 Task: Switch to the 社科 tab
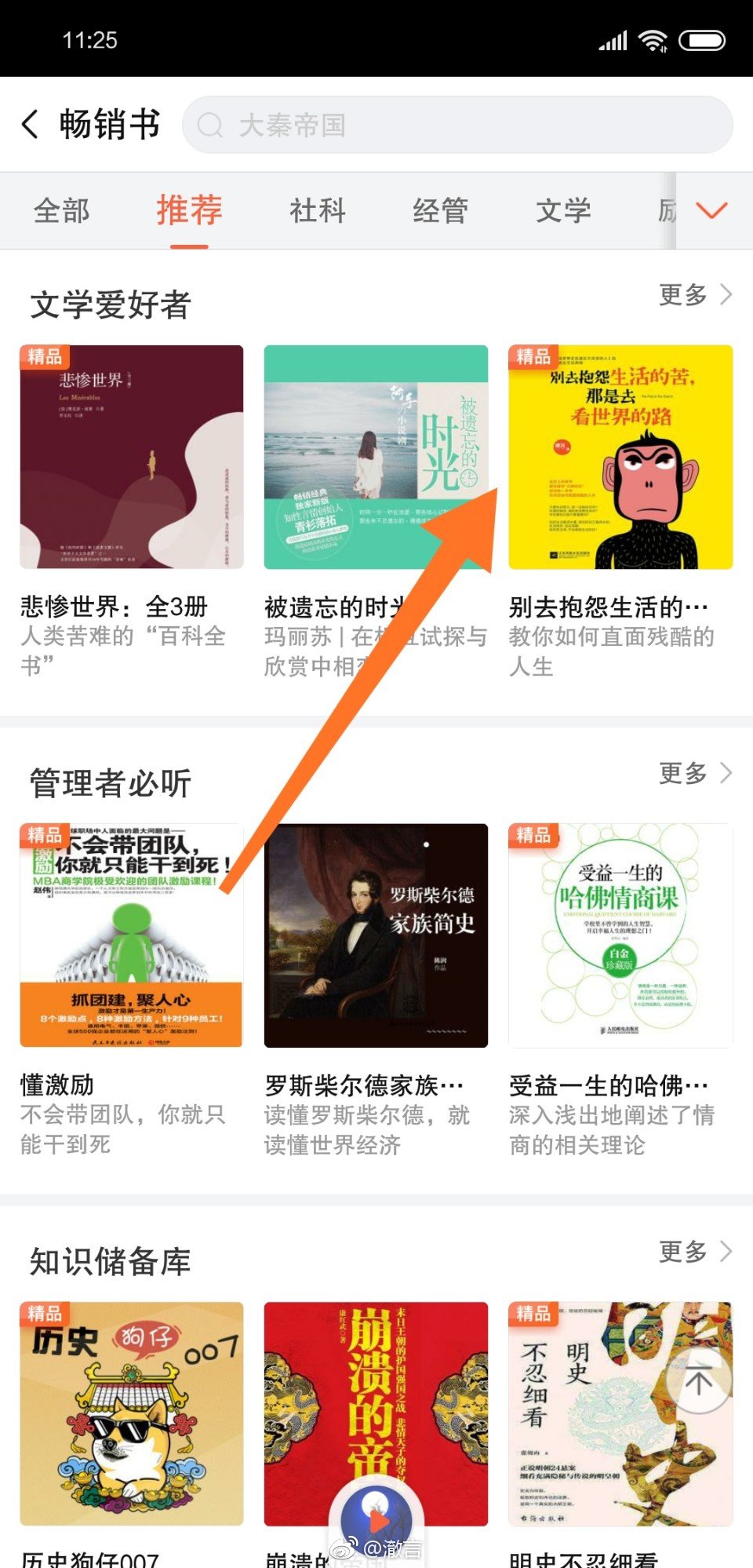pyautogui.click(x=317, y=210)
